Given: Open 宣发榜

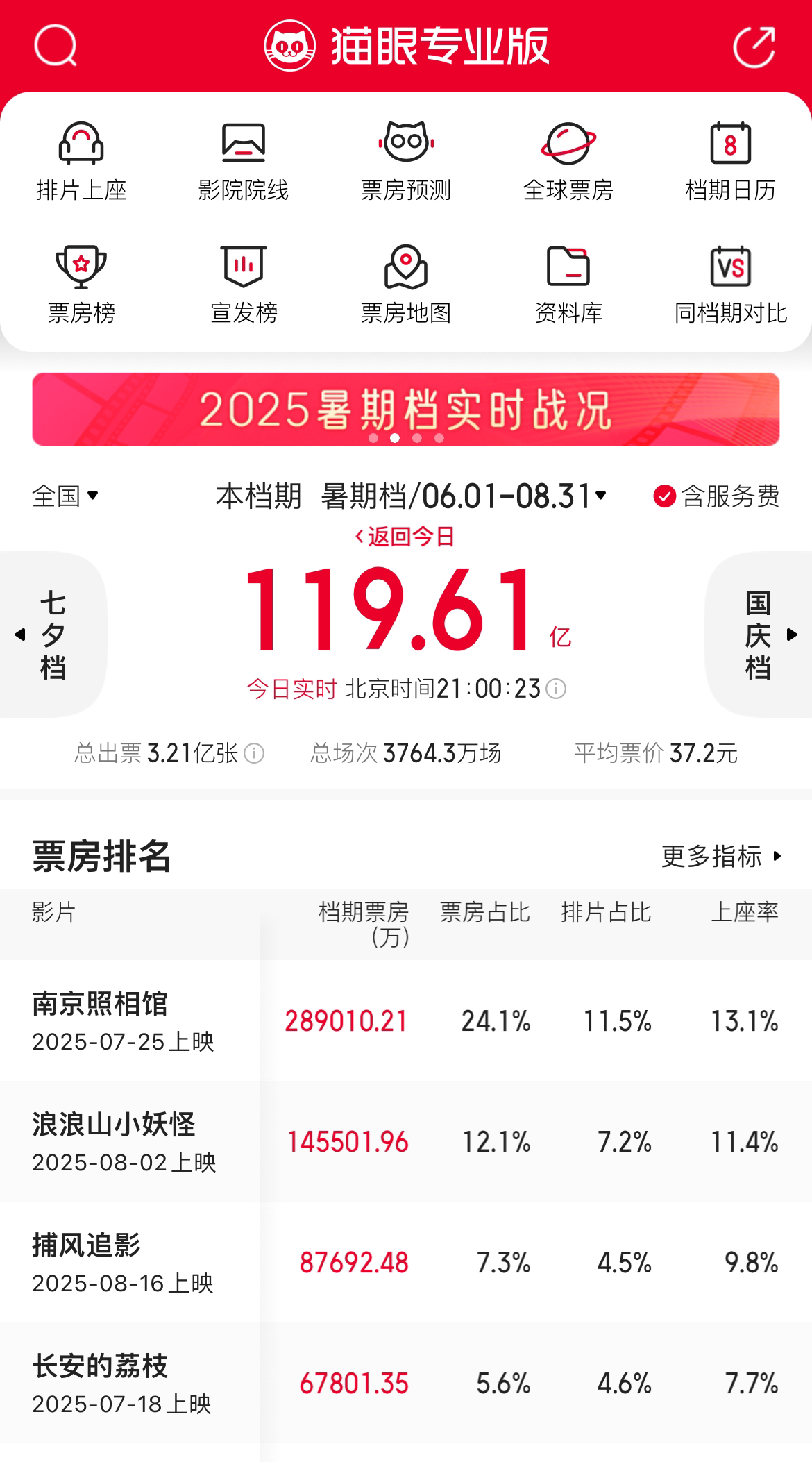Looking at the screenshot, I should (x=244, y=285).
